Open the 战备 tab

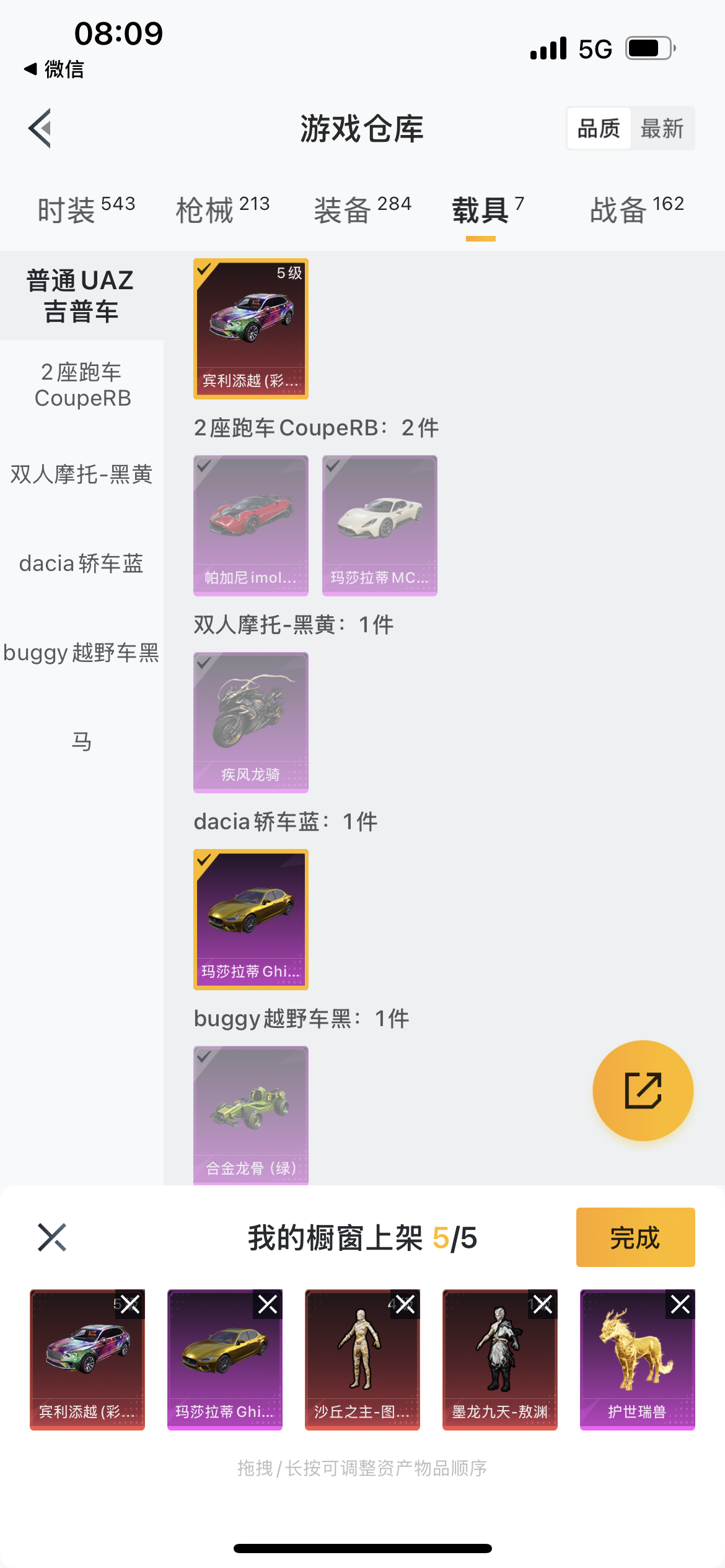[637, 210]
